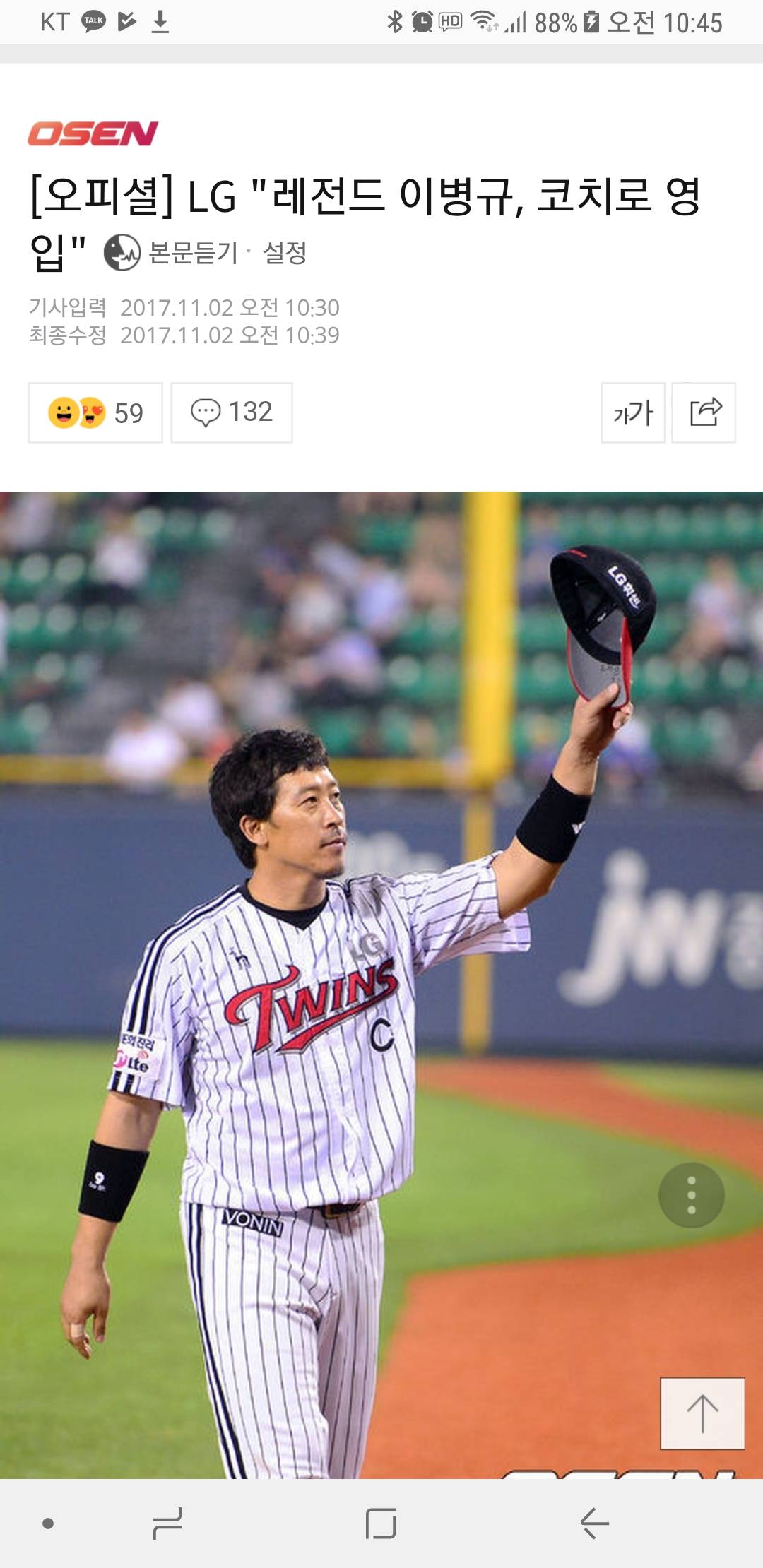Open the article photo of the baseball player
This screenshot has height=1568, width=763.
pos(381,985)
